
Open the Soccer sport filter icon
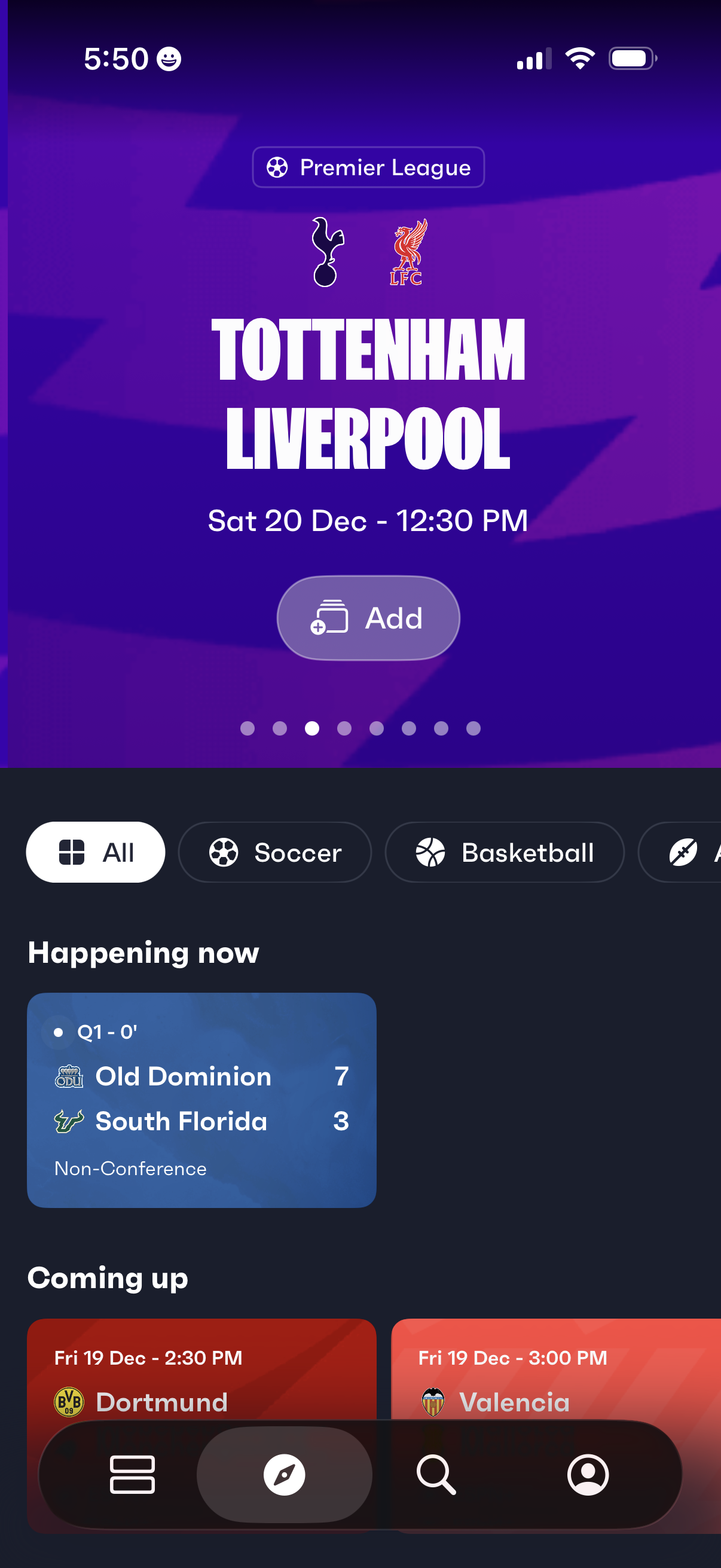pyautogui.click(x=225, y=852)
